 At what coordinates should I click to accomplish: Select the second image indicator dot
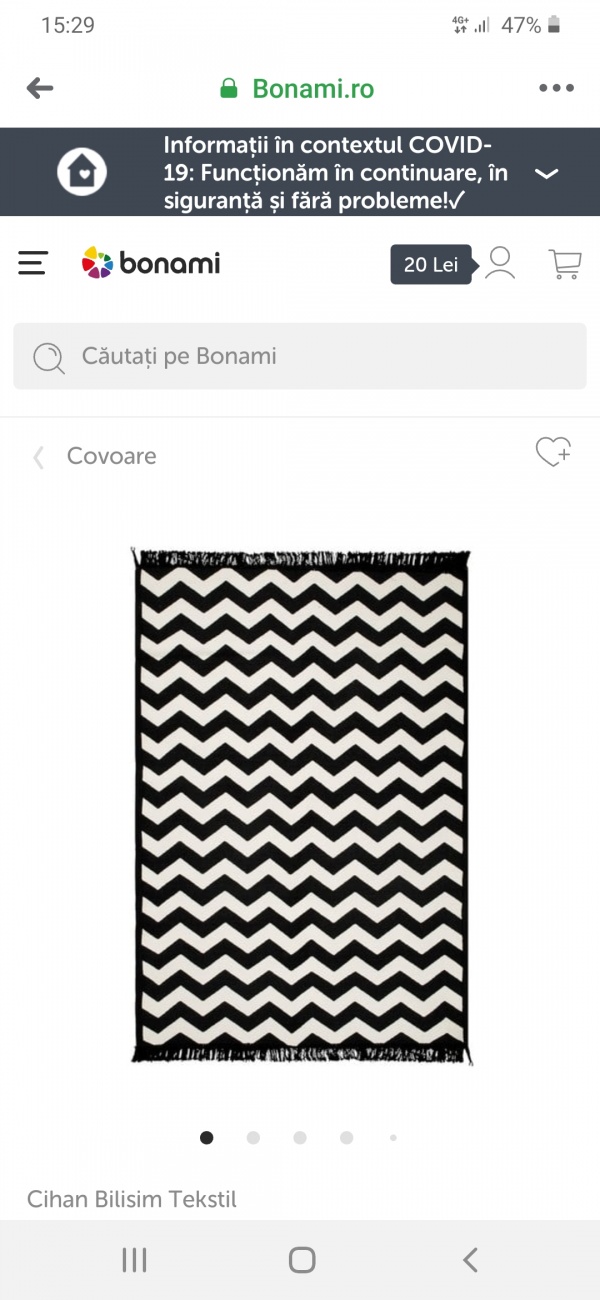253,1137
